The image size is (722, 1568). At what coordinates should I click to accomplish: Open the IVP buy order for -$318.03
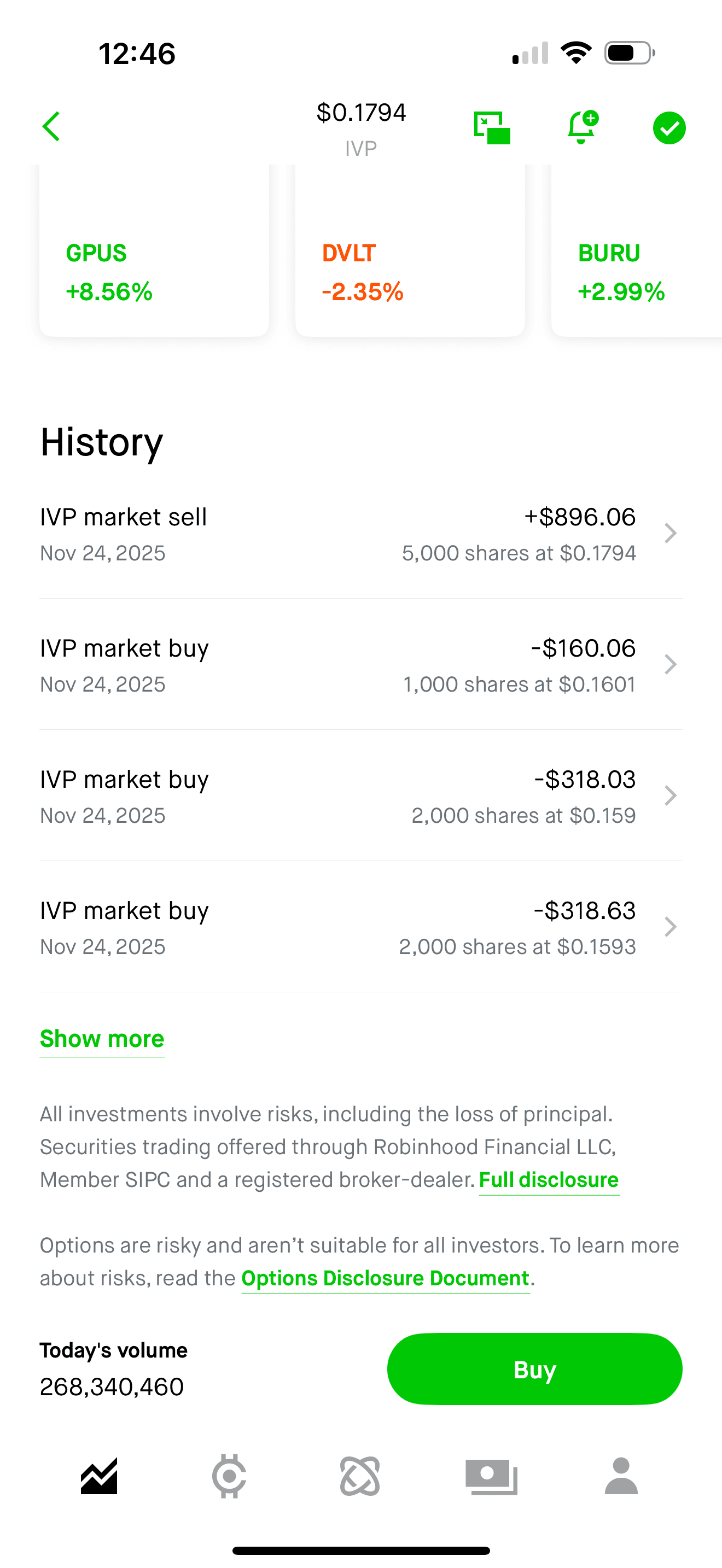tap(360, 796)
